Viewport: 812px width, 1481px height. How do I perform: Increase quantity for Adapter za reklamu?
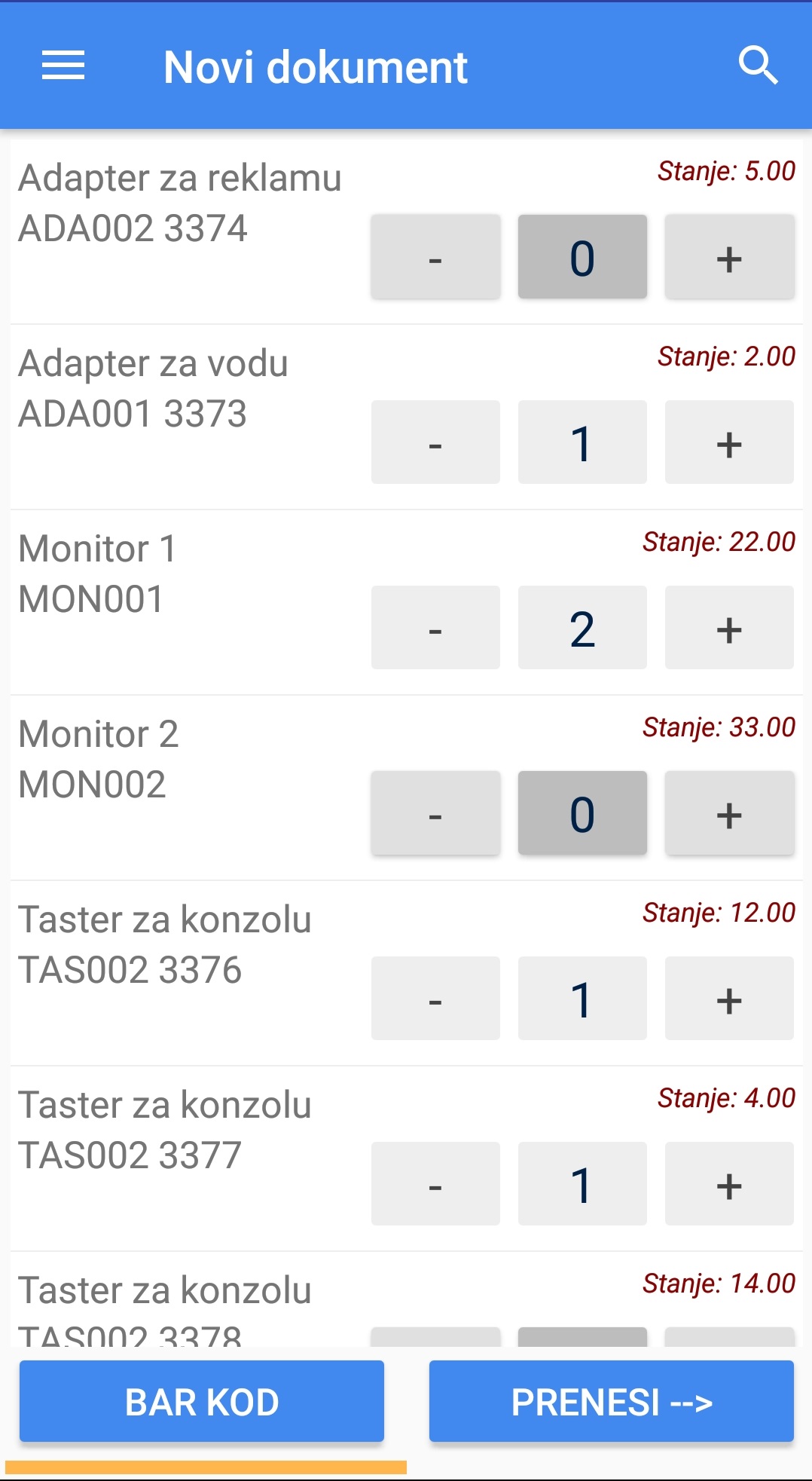729,257
